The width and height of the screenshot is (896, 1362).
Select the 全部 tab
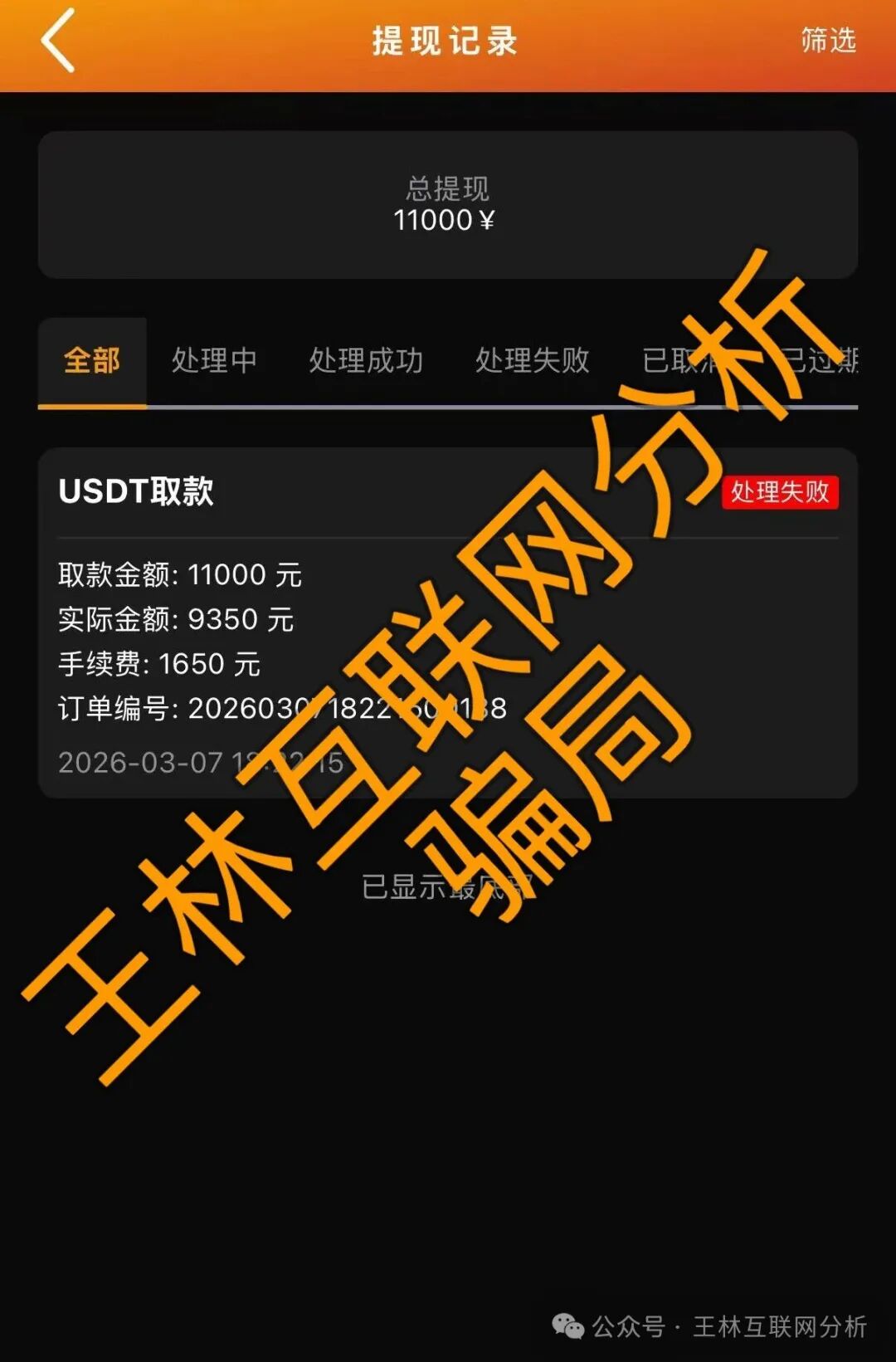(92, 361)
